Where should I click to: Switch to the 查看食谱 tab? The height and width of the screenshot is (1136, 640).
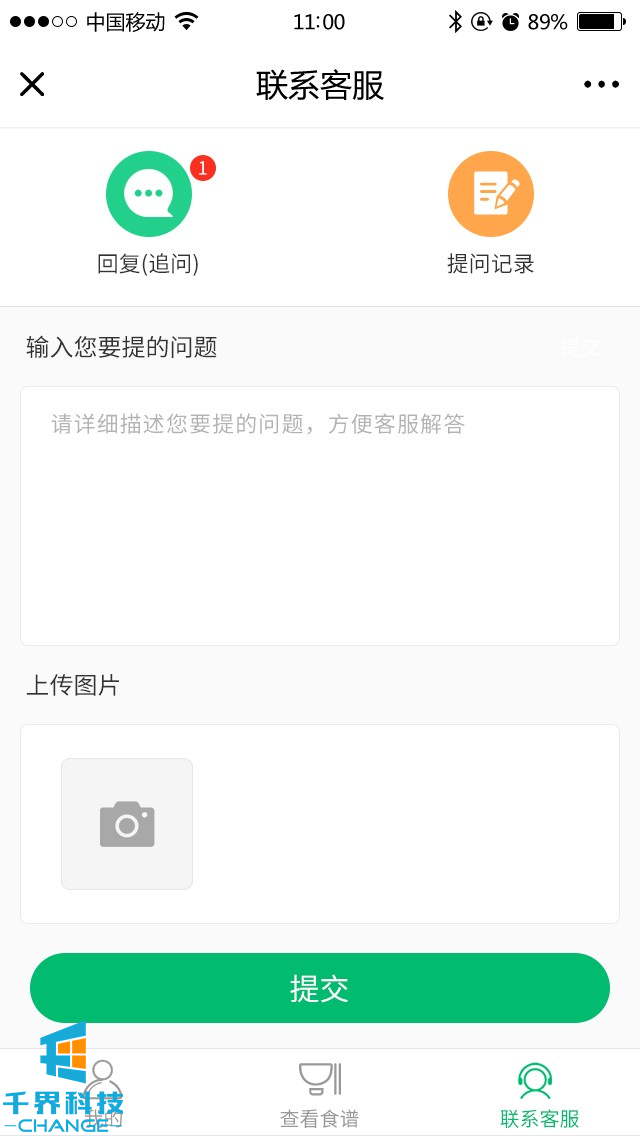point(320,1094)
